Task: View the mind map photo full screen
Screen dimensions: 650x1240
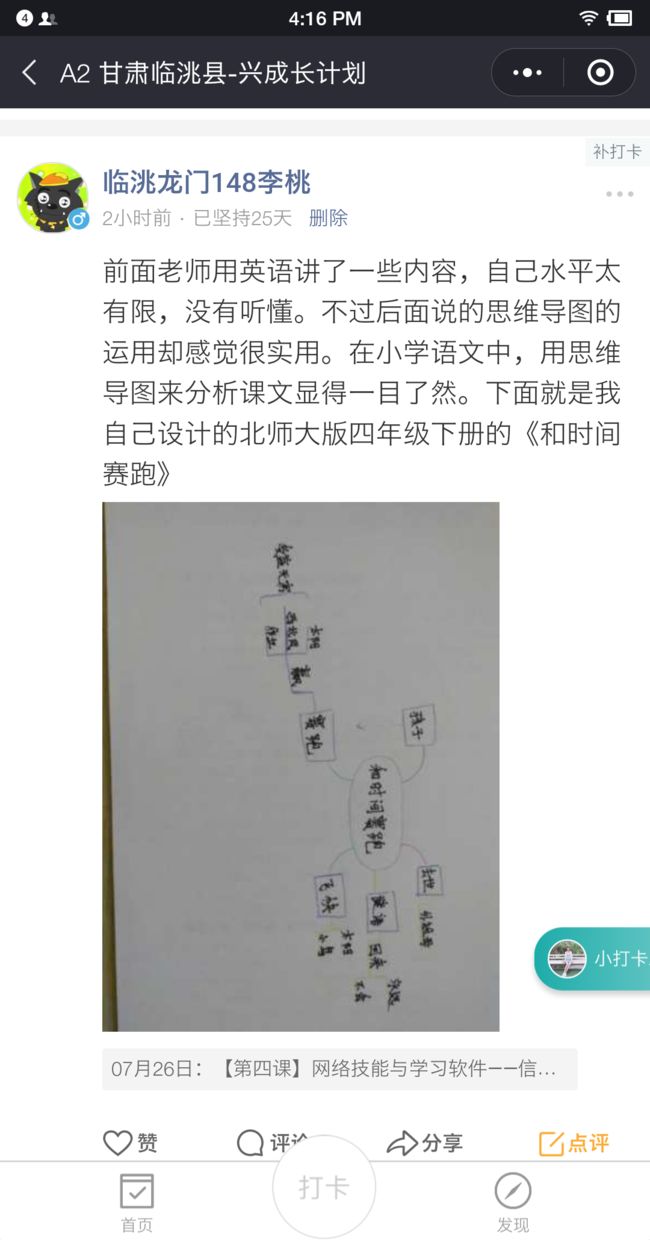Action: click(300, 766)
